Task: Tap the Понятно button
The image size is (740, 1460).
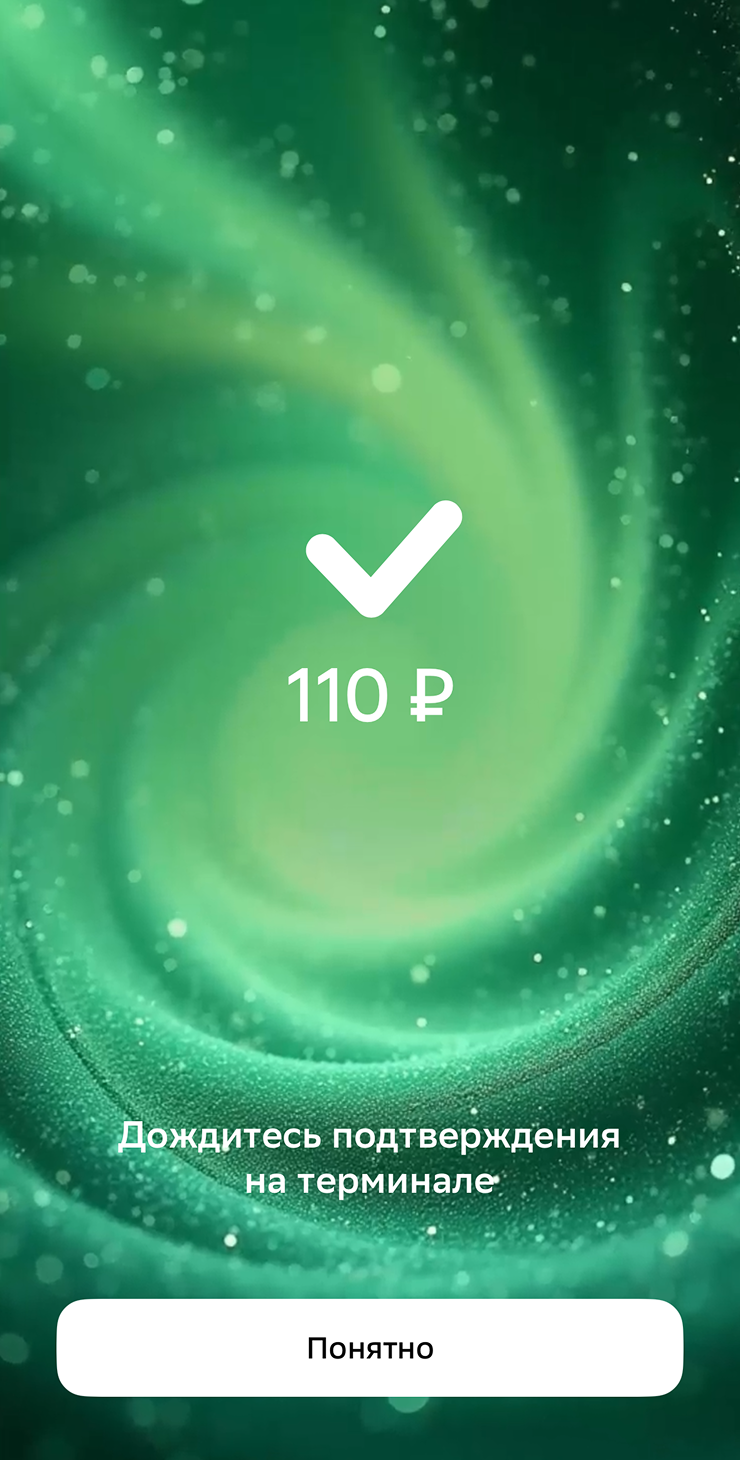Action: pos(370,1347)
